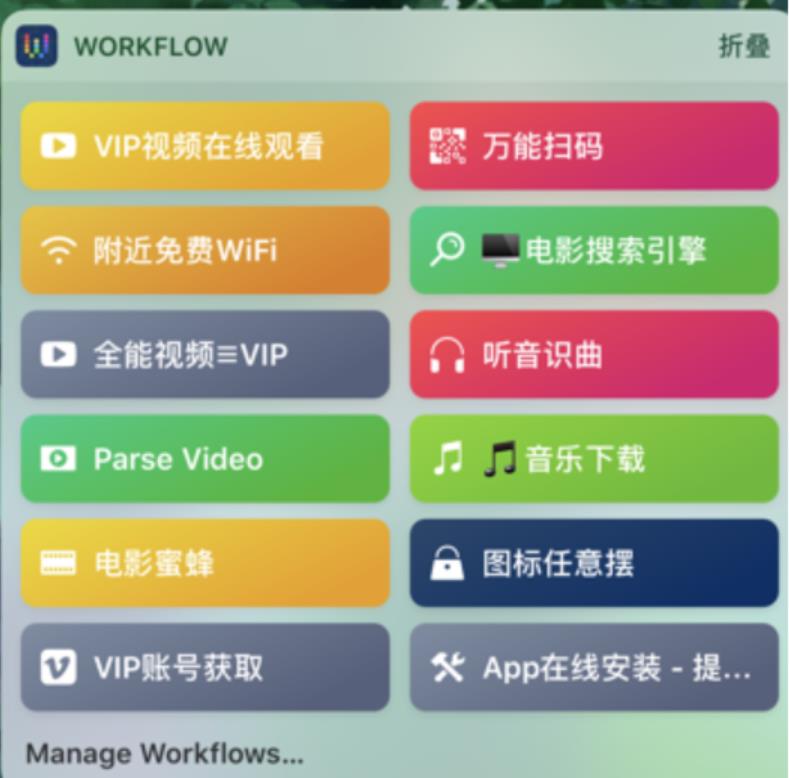Tap the Manage Workflows link
The height and width of the screenshot is (778, 789).
pyautogui.click(x=164, y=753)
